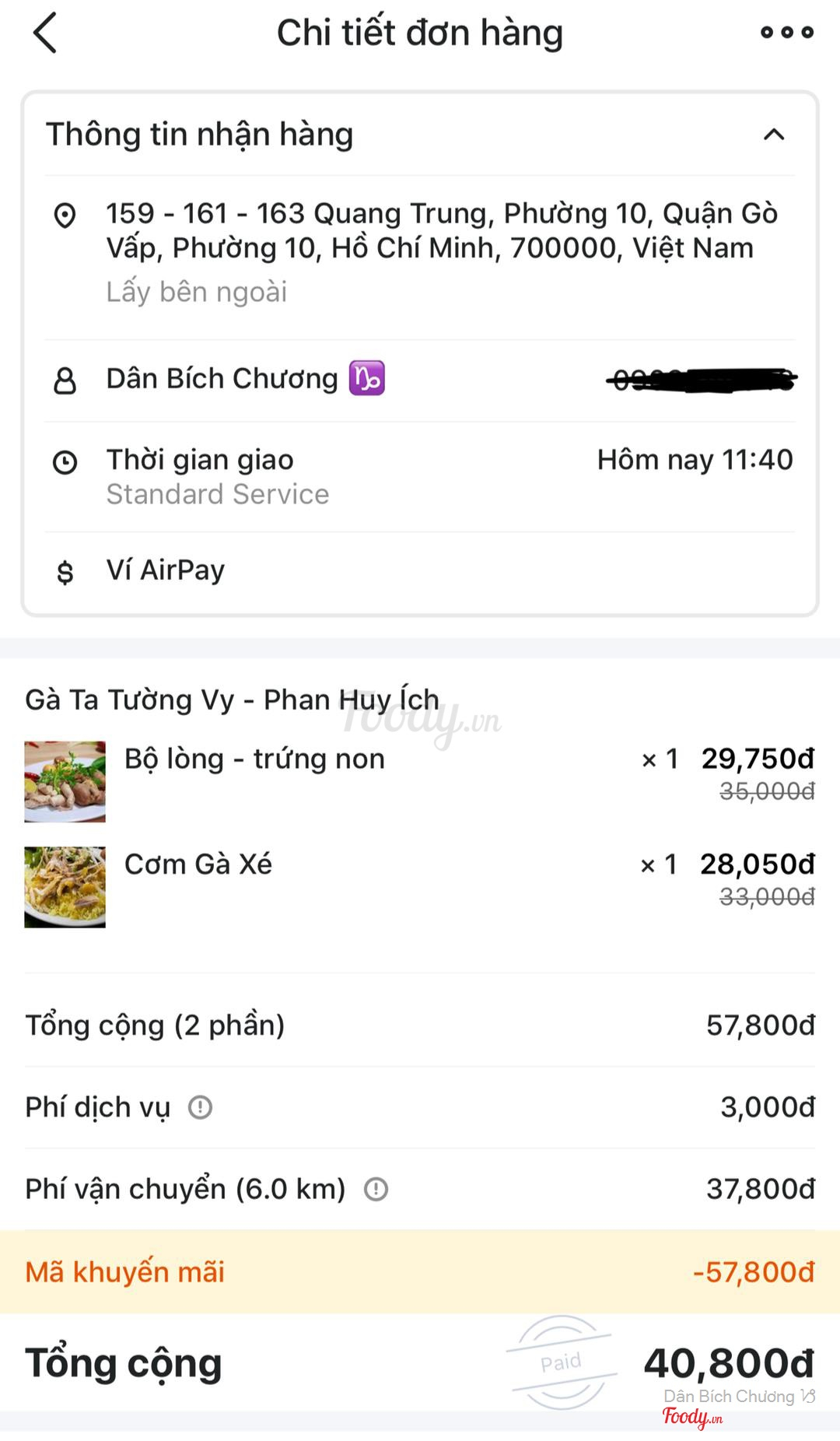This screenshot has width=840, height=1441.
Task: Open the Bộ lòng - trứng non item
Action: click(x=254, y=759)
